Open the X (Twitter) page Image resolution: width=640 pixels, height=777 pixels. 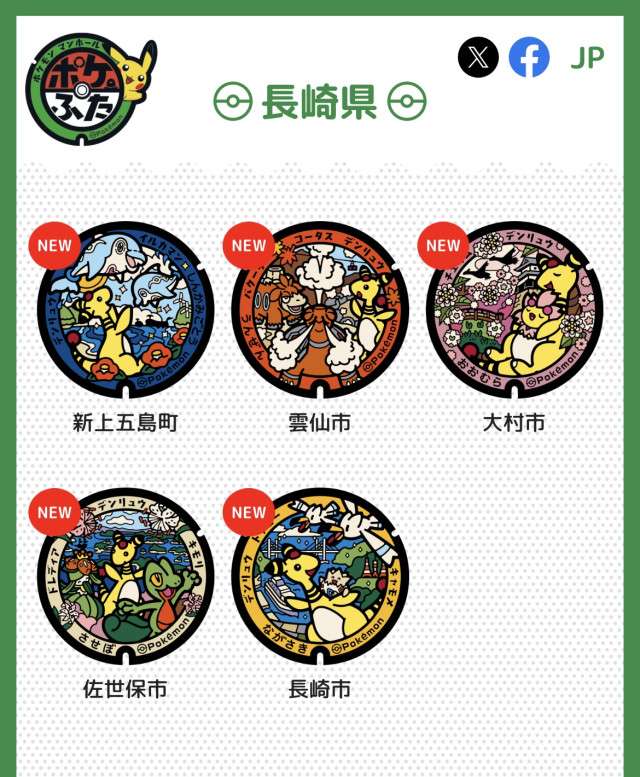point(478,57)
